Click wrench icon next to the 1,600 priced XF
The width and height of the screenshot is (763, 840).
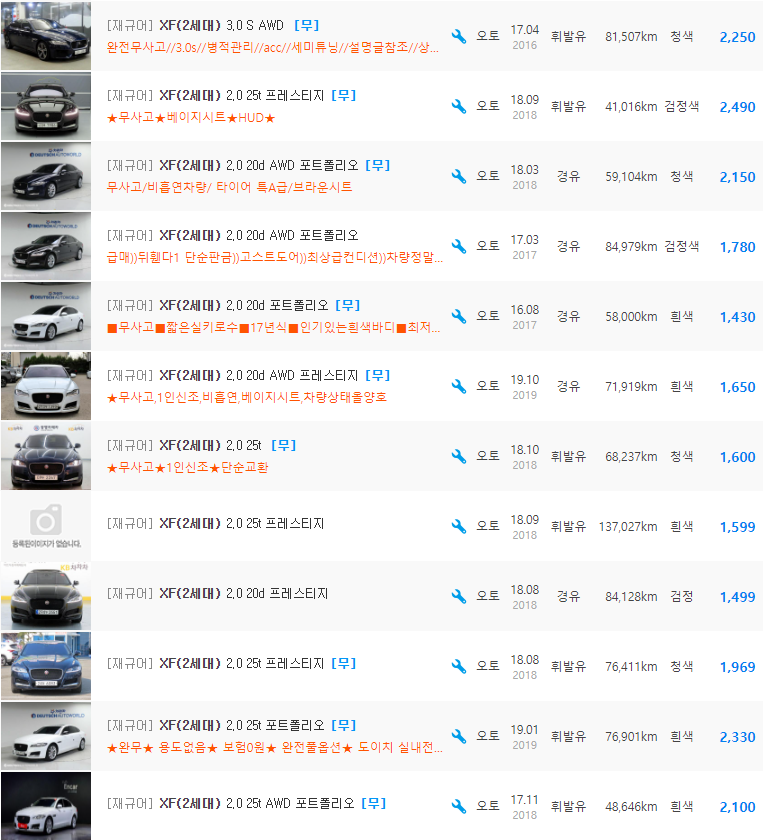tap(458, 456)
